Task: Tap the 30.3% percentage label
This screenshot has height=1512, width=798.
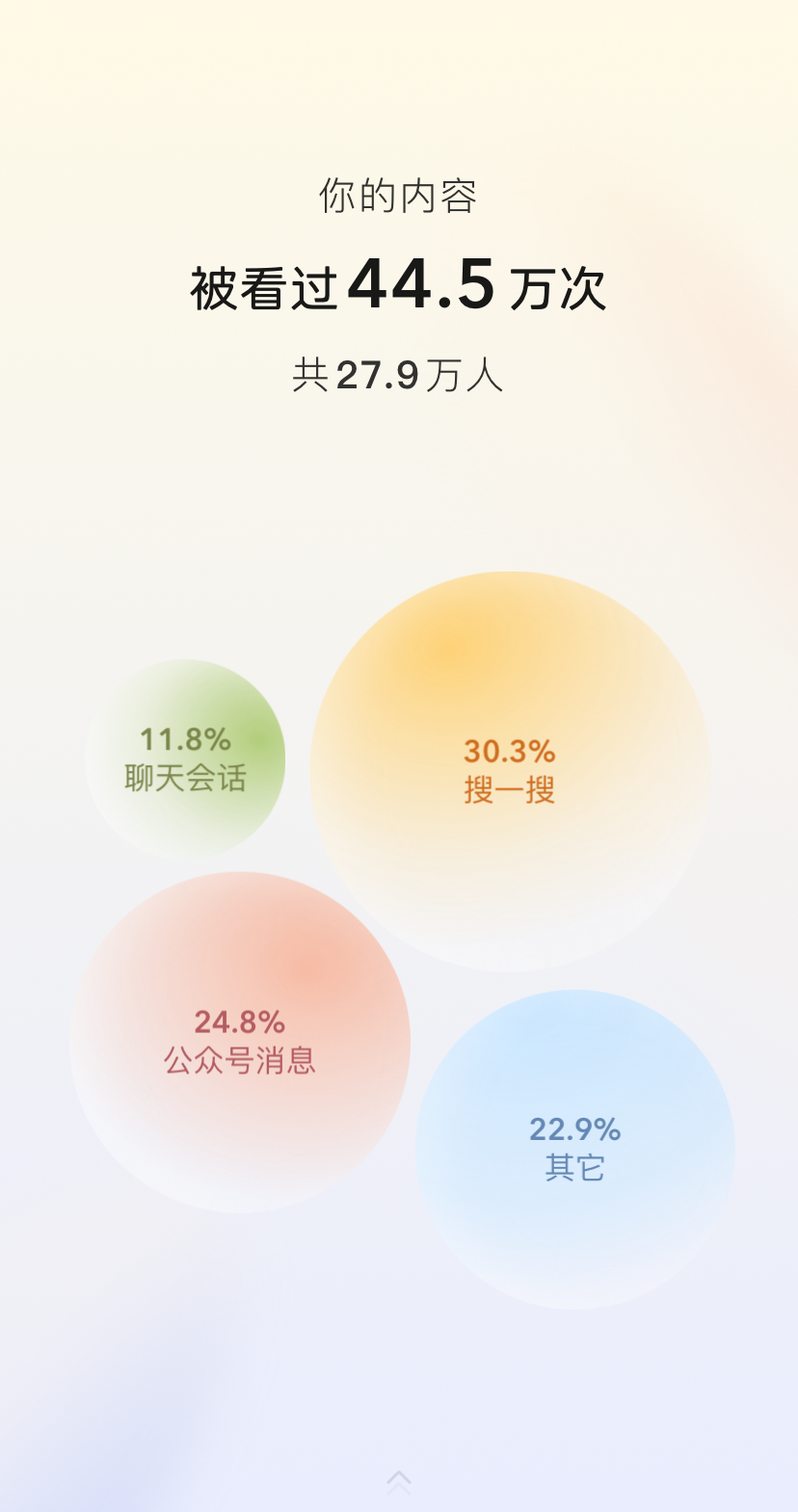Action: (508, 751)
